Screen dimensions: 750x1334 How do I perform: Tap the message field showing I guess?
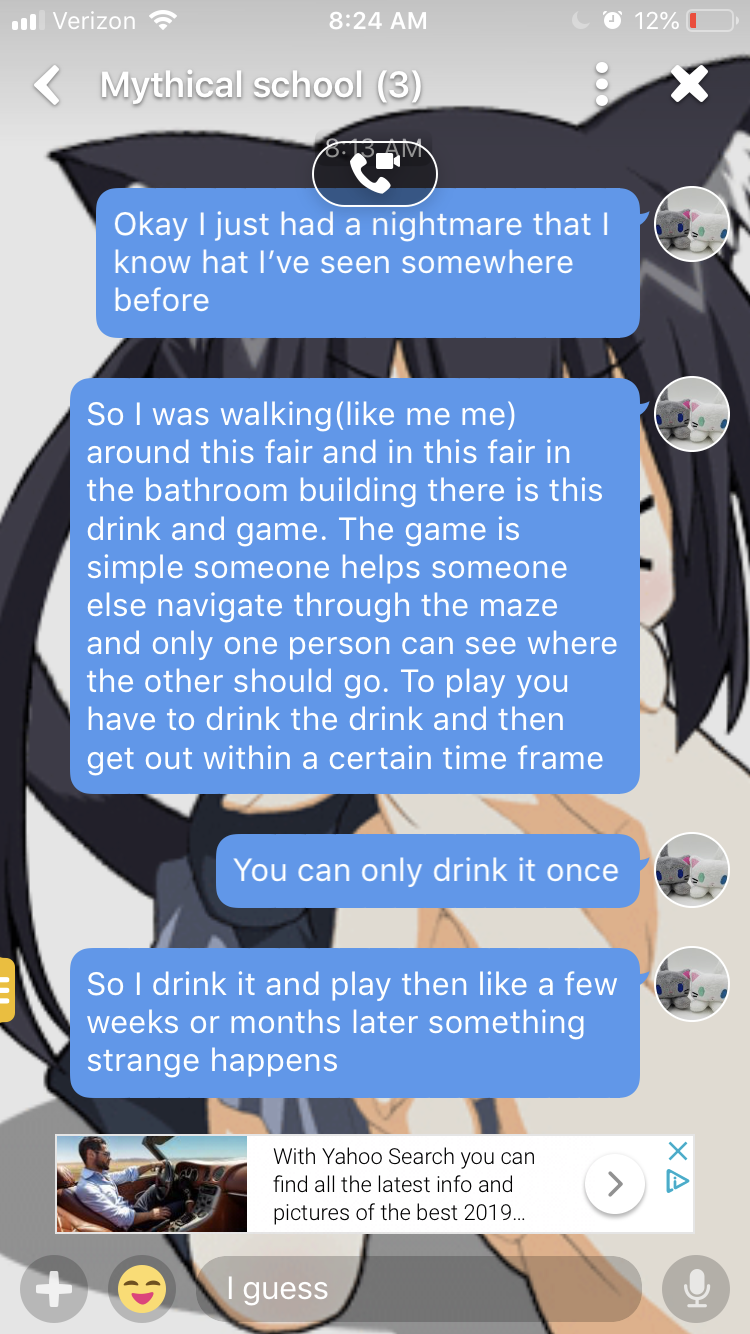[x=419, y=1289]
